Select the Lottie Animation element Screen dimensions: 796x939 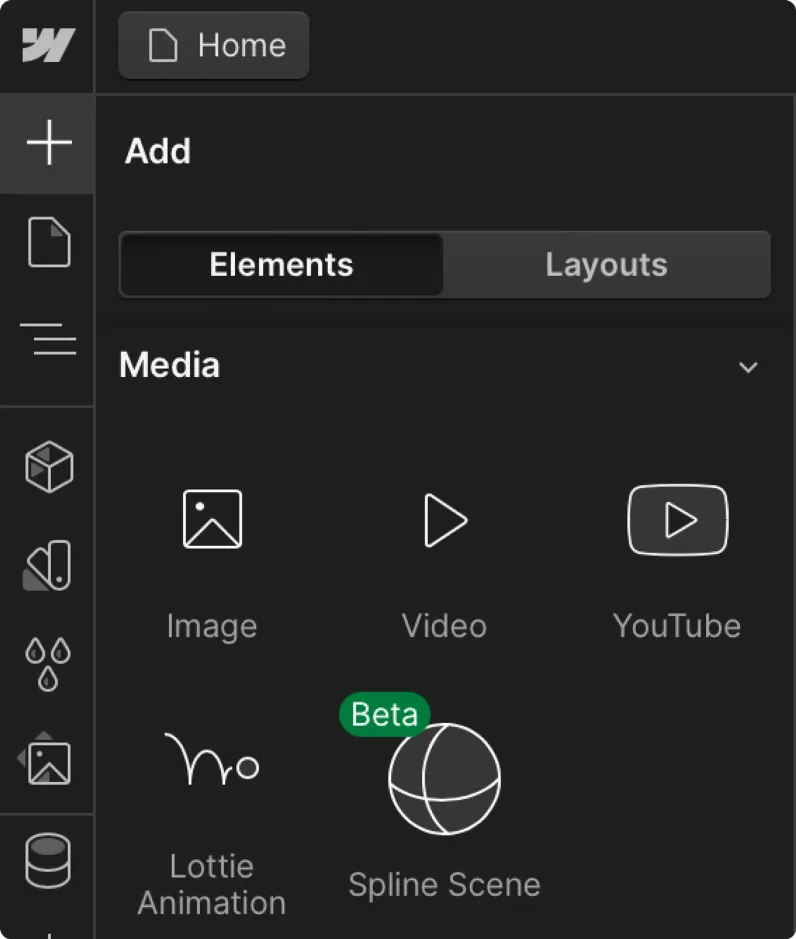212,800
